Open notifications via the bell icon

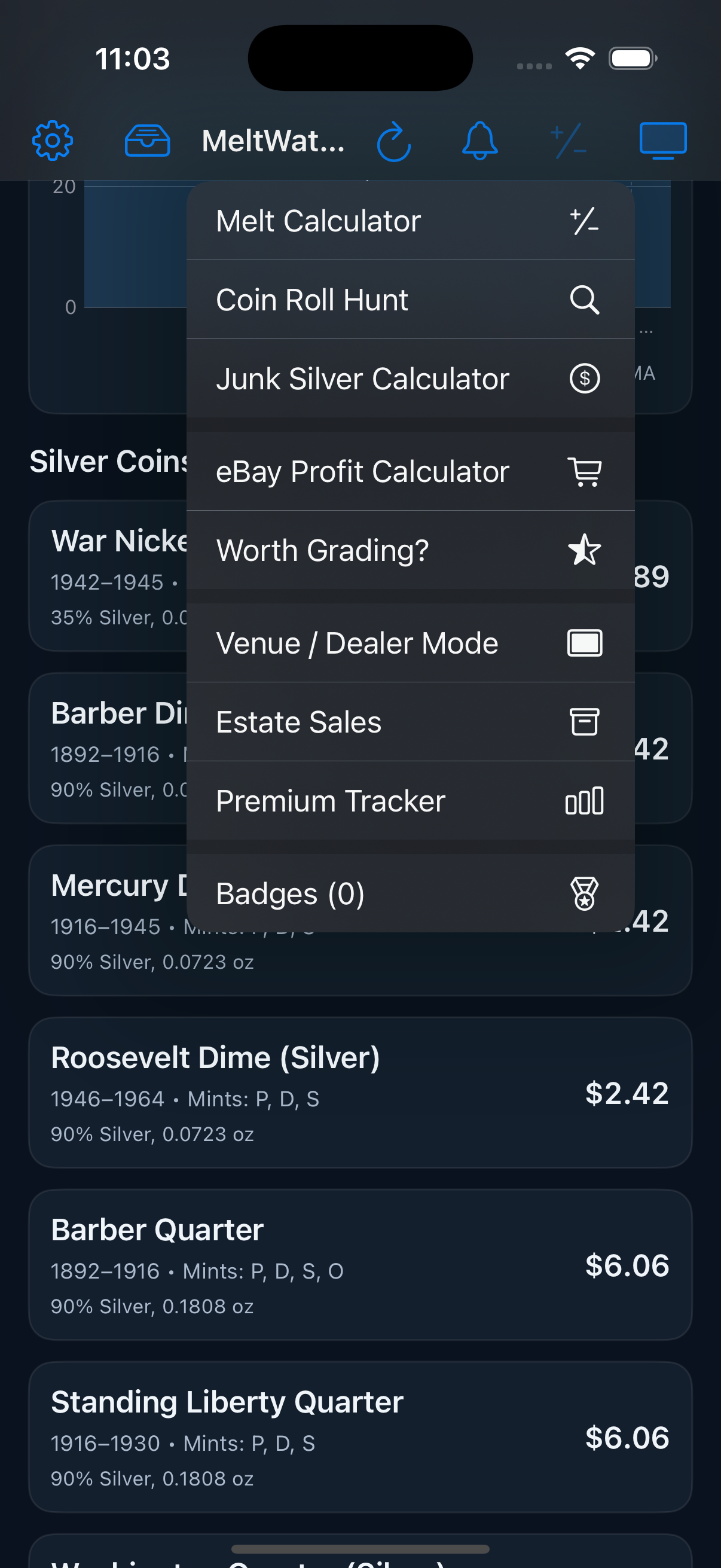tap(480, 141)
